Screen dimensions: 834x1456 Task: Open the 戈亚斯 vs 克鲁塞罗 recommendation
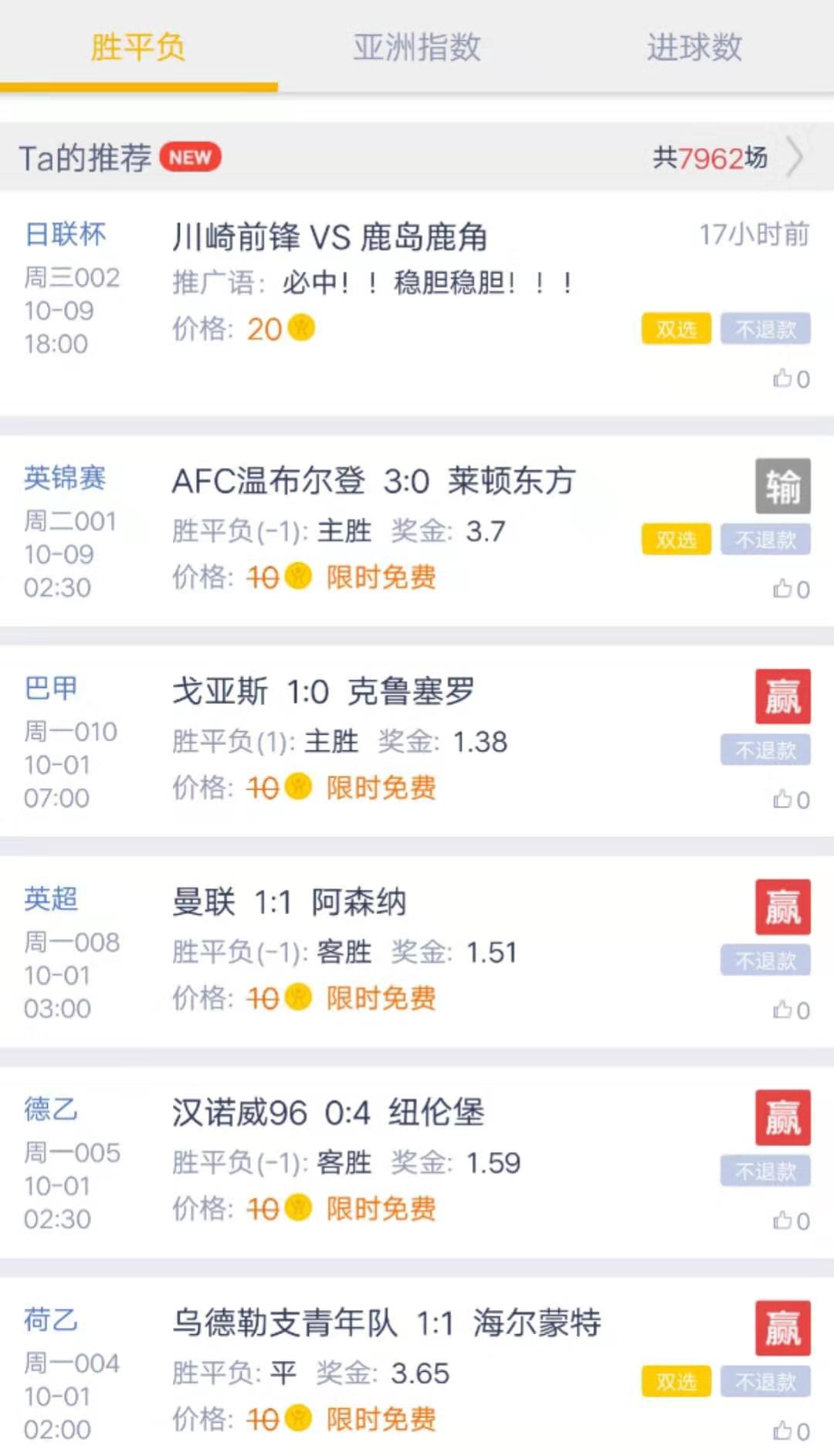point(323,692)
